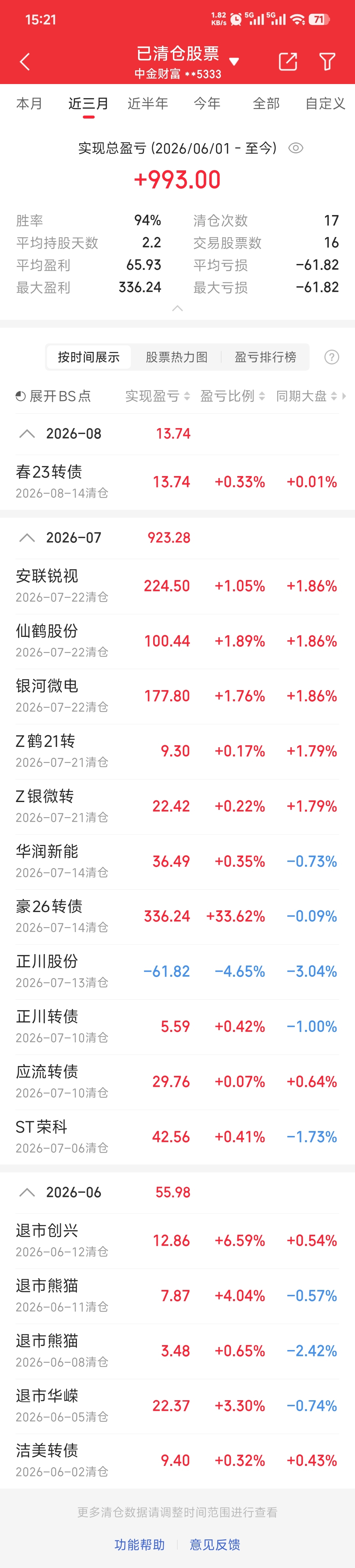This screenshot has height=1568, width=355.
Task: Collapse the 2026-07 month group
Action: (x=27, y=537)
